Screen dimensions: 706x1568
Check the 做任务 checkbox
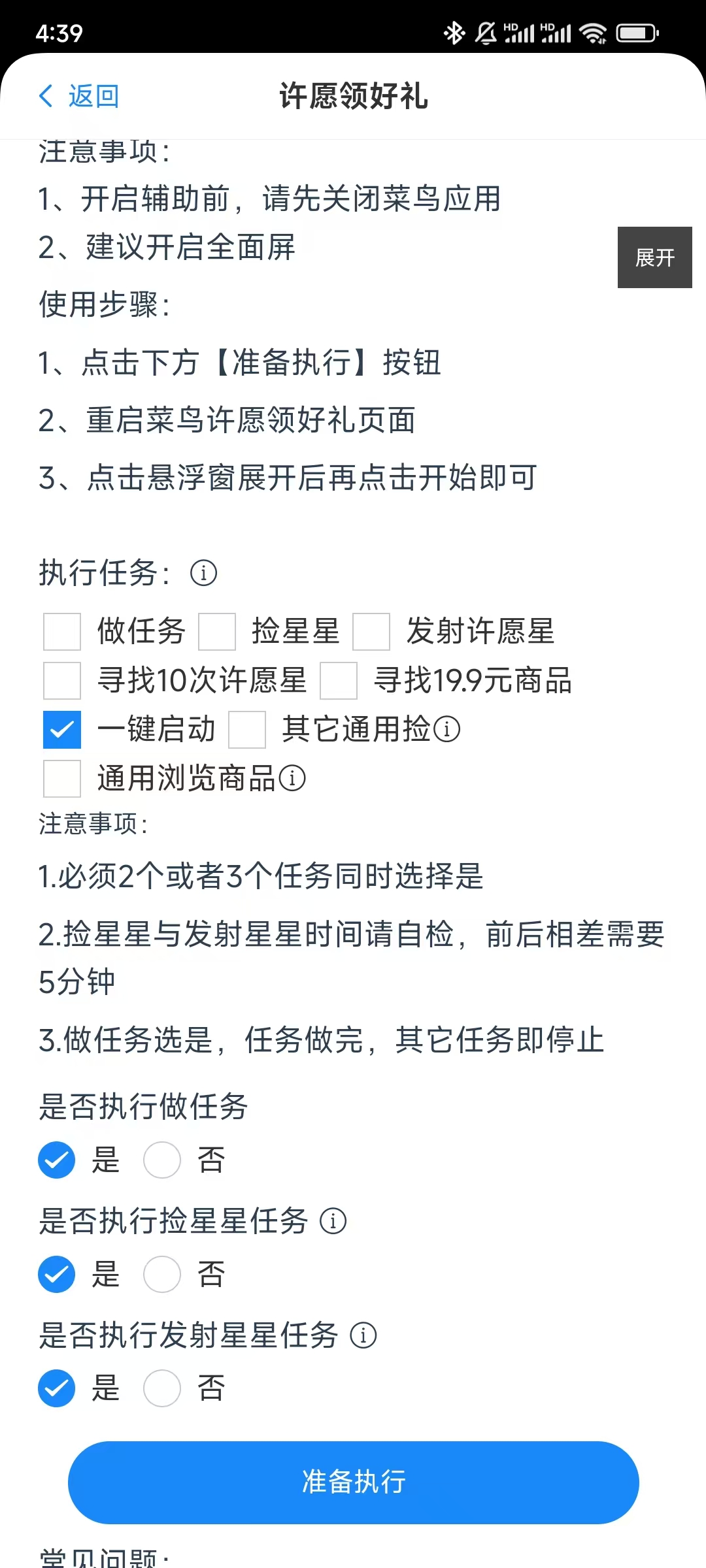(x=62, y=631)
